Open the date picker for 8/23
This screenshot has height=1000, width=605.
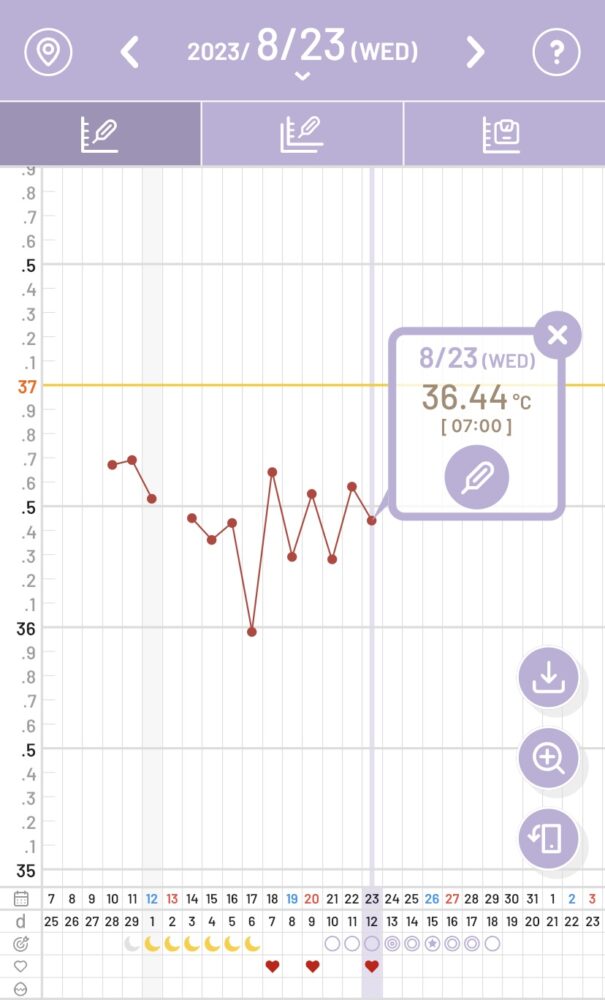point(302,54)
